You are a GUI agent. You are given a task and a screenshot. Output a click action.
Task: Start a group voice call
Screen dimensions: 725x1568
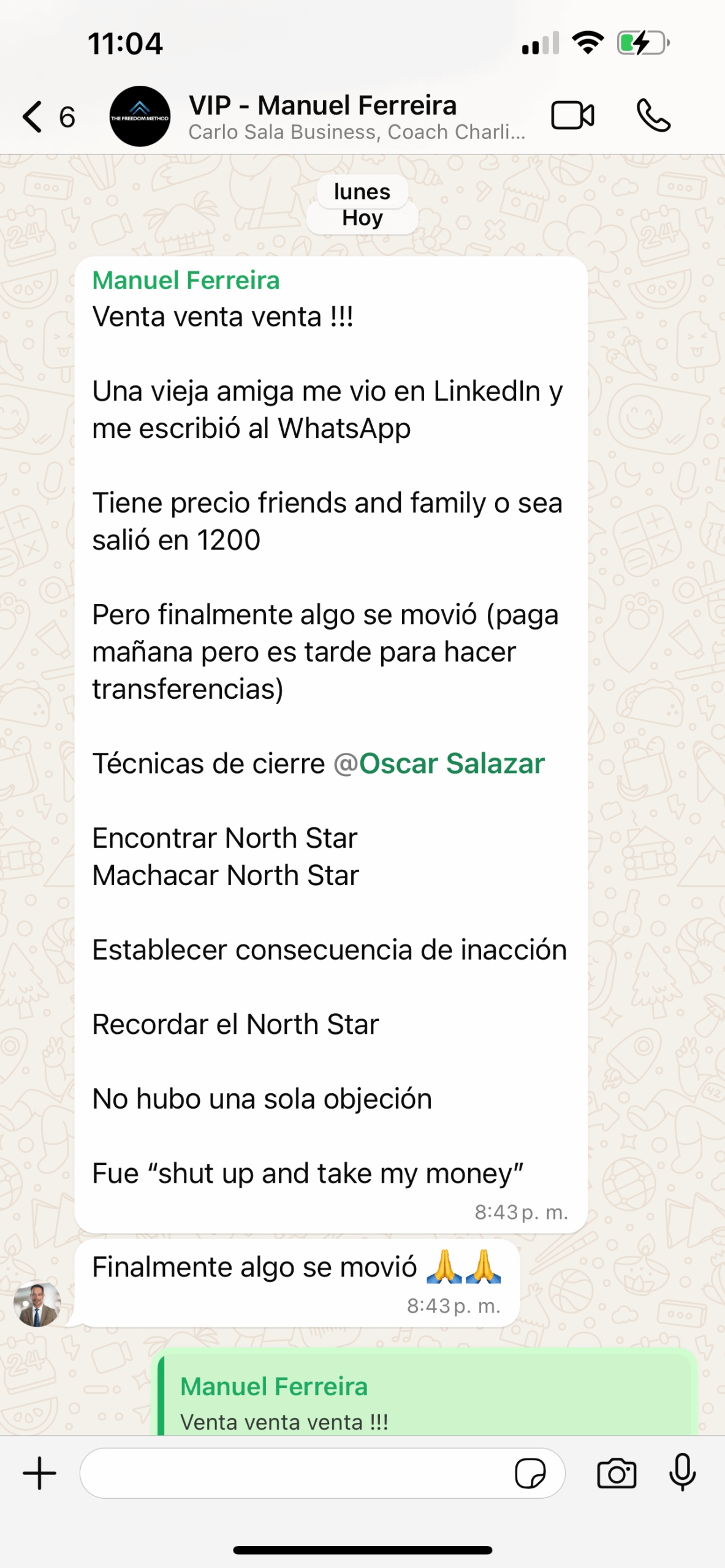653,116
